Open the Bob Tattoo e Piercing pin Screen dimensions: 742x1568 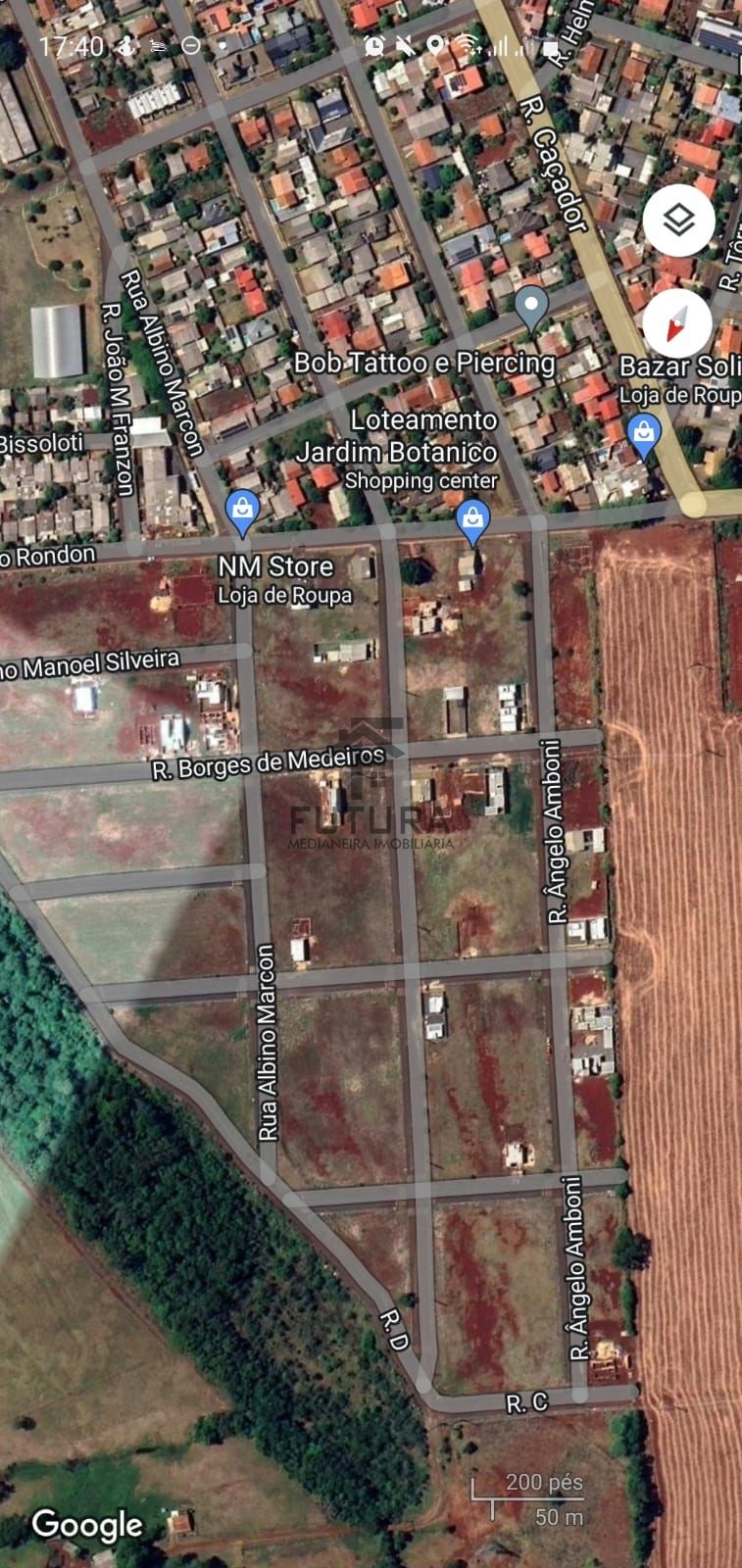(x=531, y=306)
